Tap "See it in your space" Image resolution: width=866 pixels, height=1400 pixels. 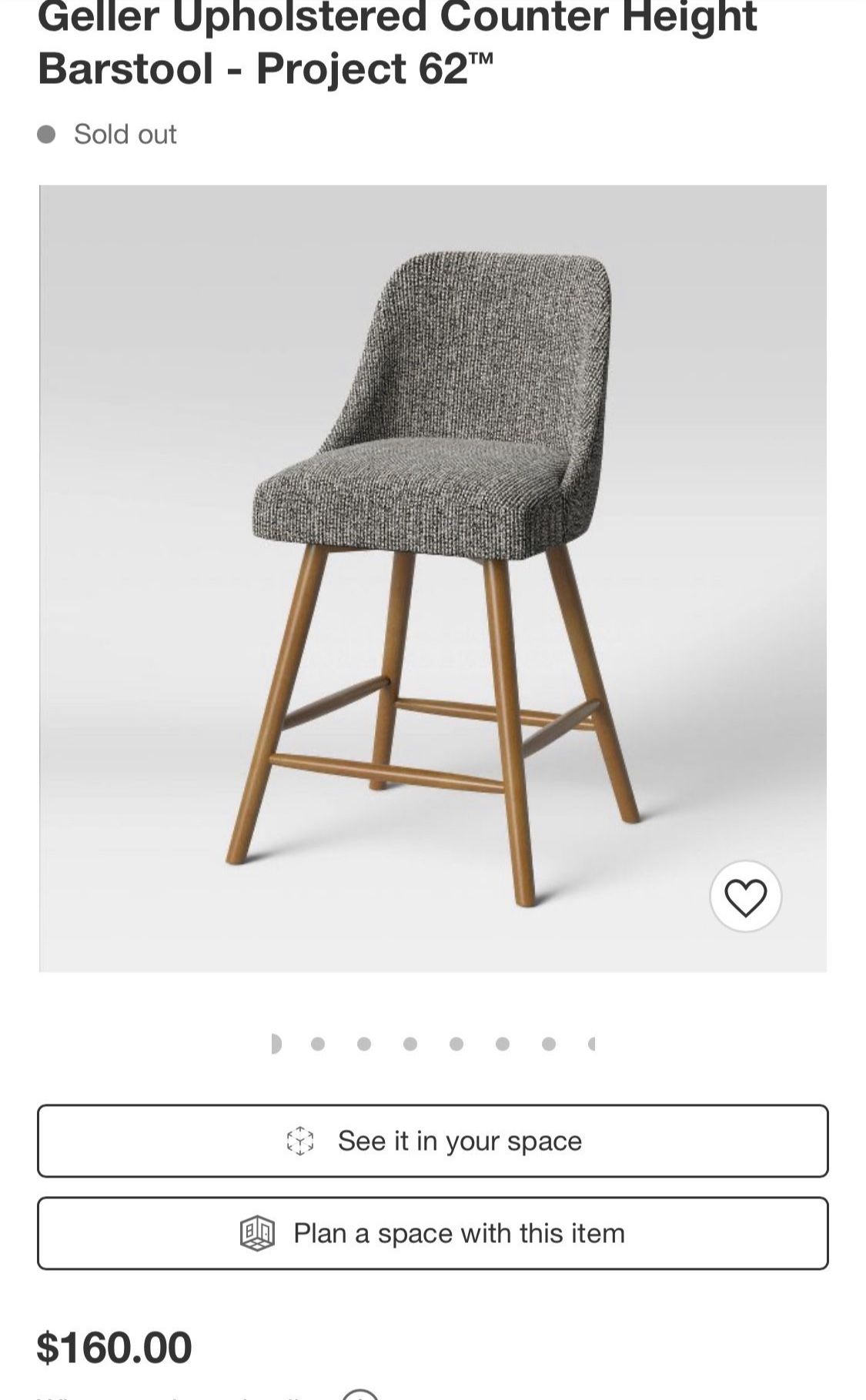(x=433, y=1141)
